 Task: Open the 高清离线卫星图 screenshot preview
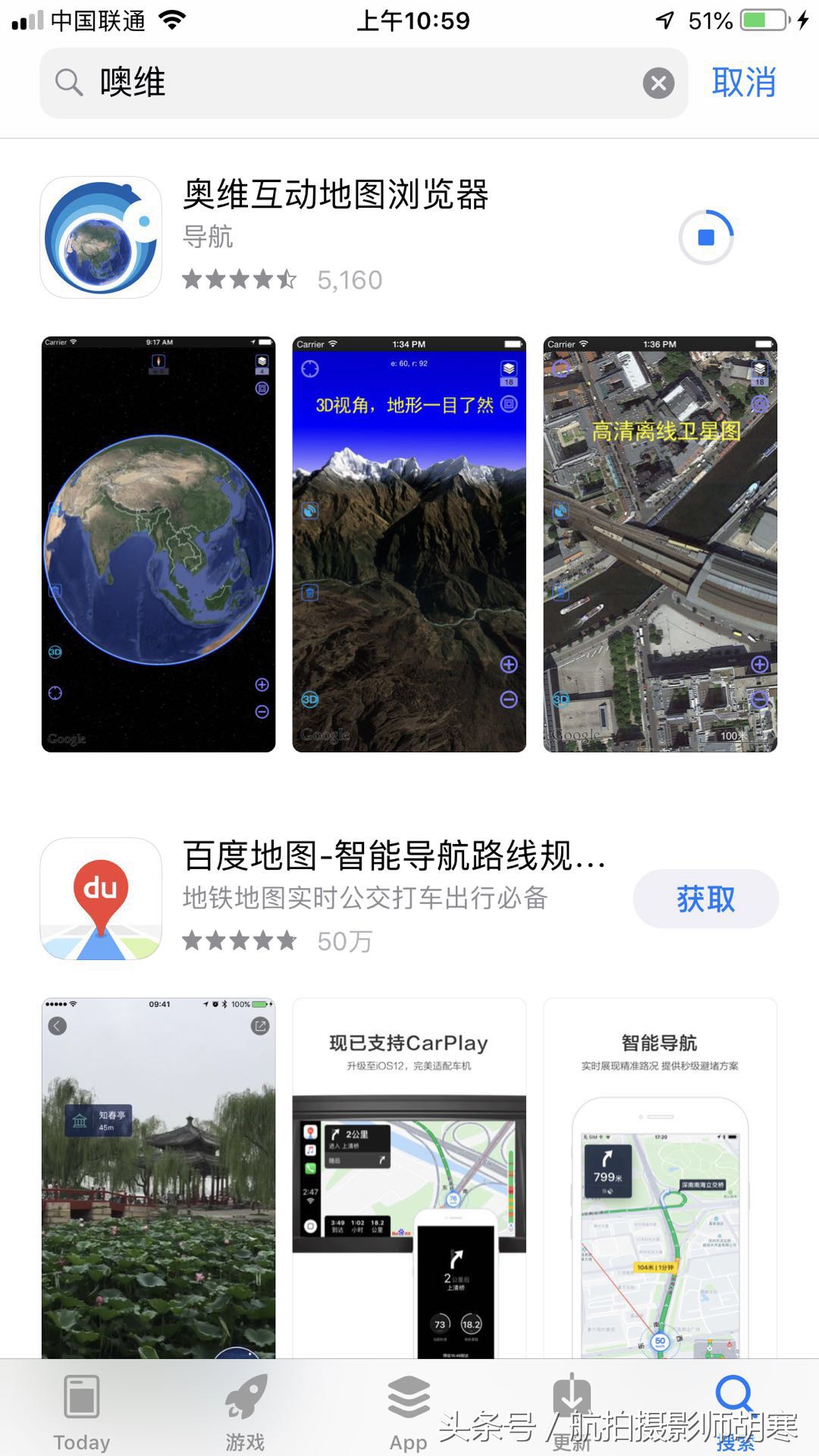658,542
